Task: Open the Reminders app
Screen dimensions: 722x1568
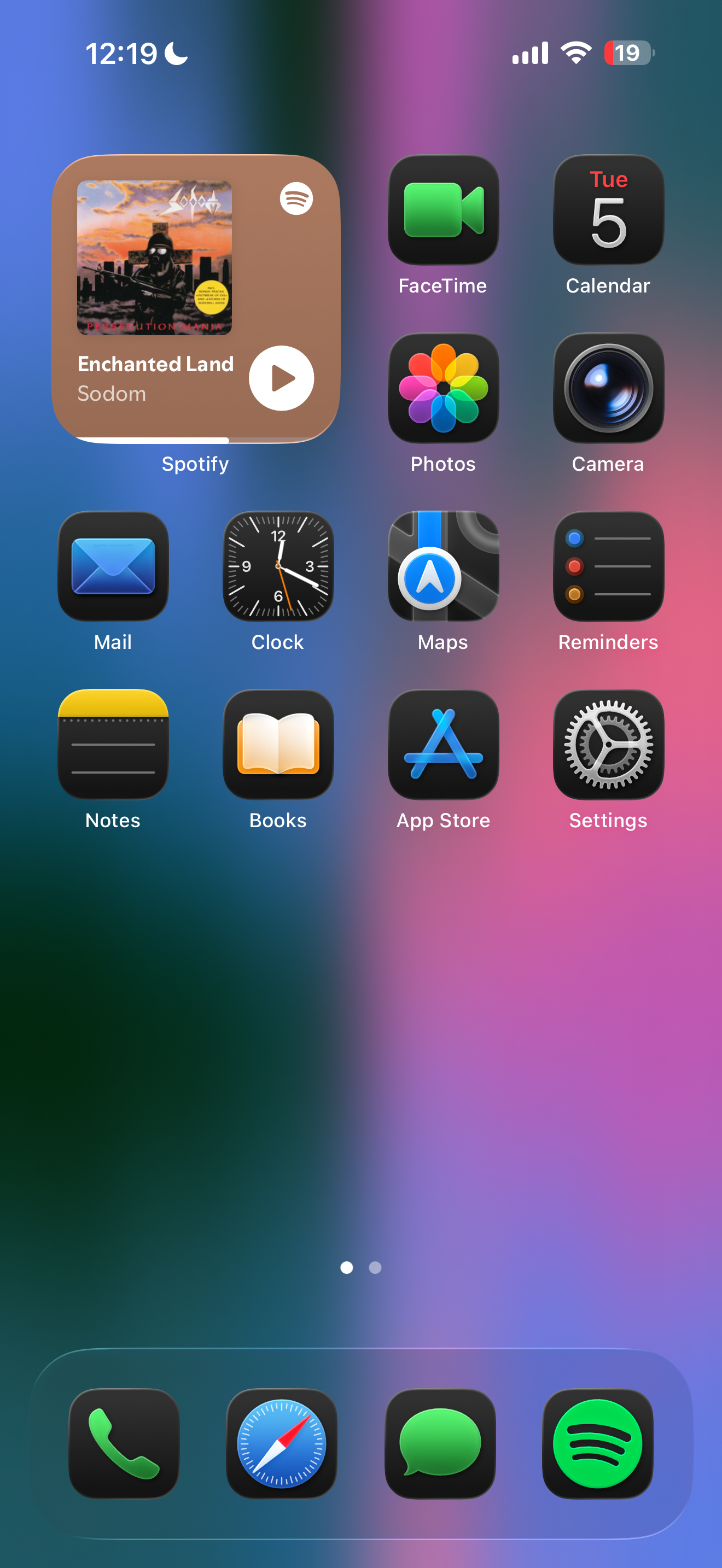Action: point(608,566)
